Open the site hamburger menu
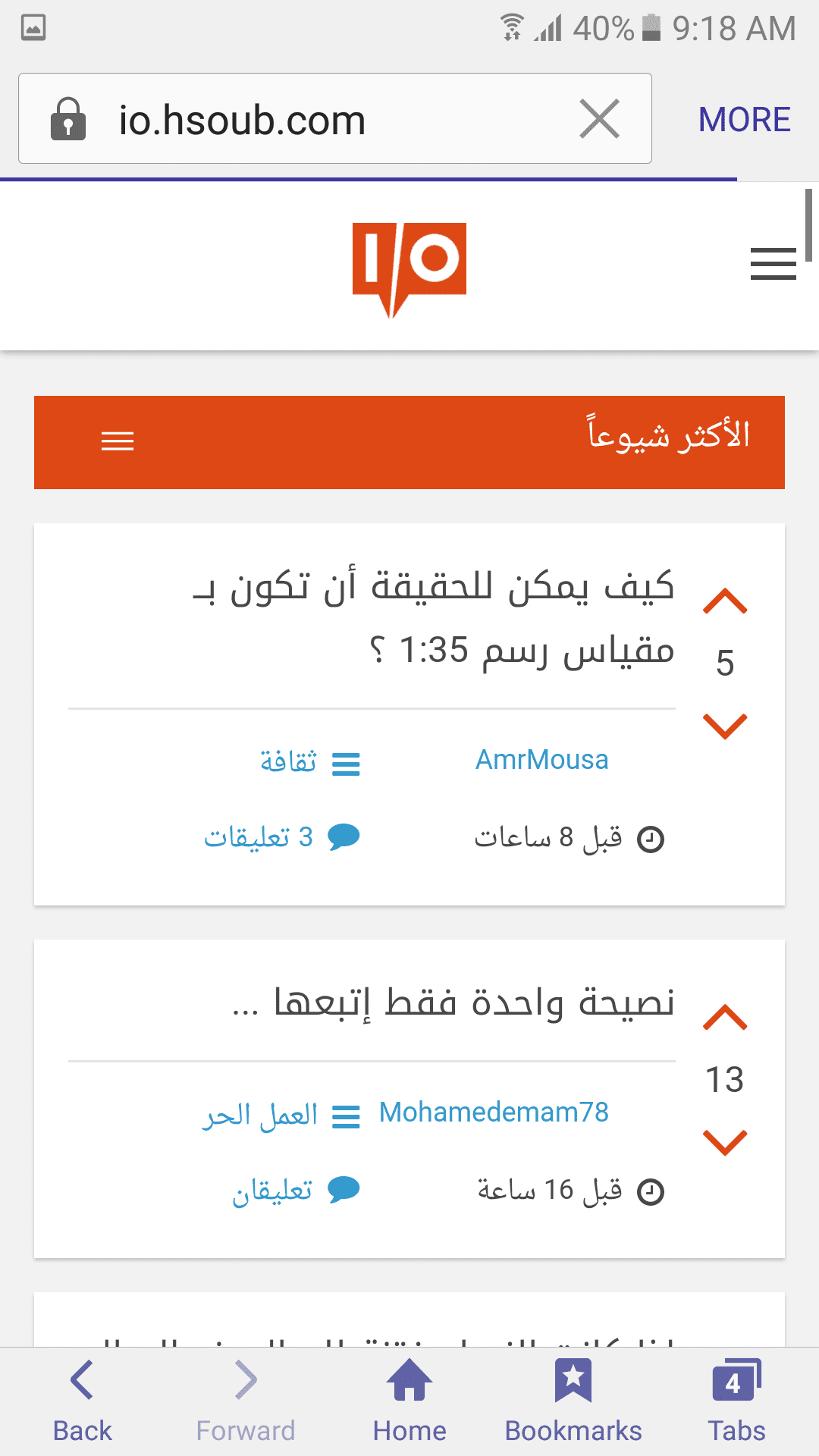Image resolution: width=819 pixels, height=1456 pixels. coord(773,264)
